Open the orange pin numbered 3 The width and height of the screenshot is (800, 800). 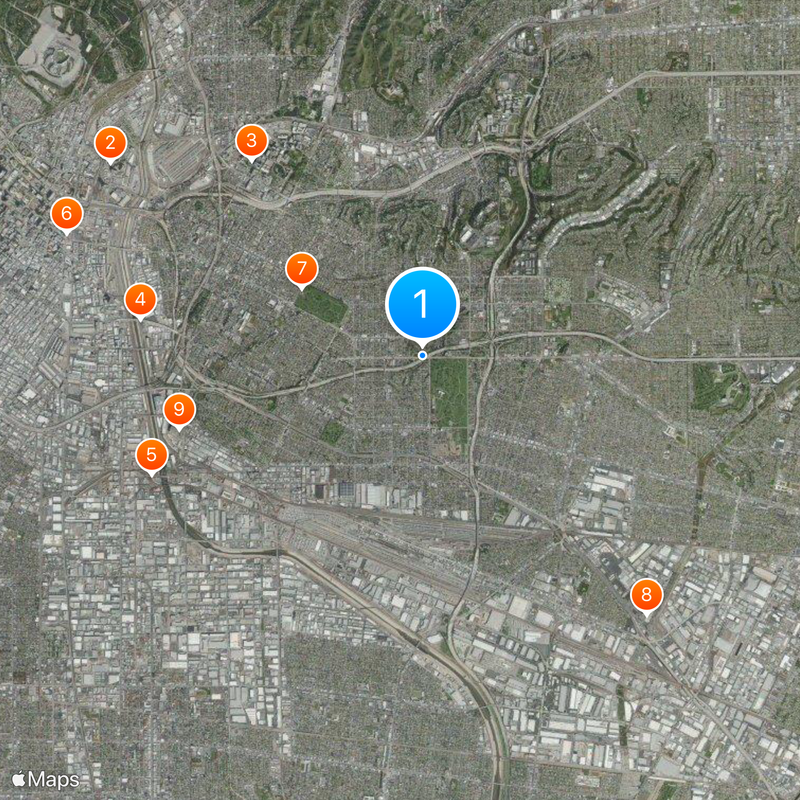251,141
